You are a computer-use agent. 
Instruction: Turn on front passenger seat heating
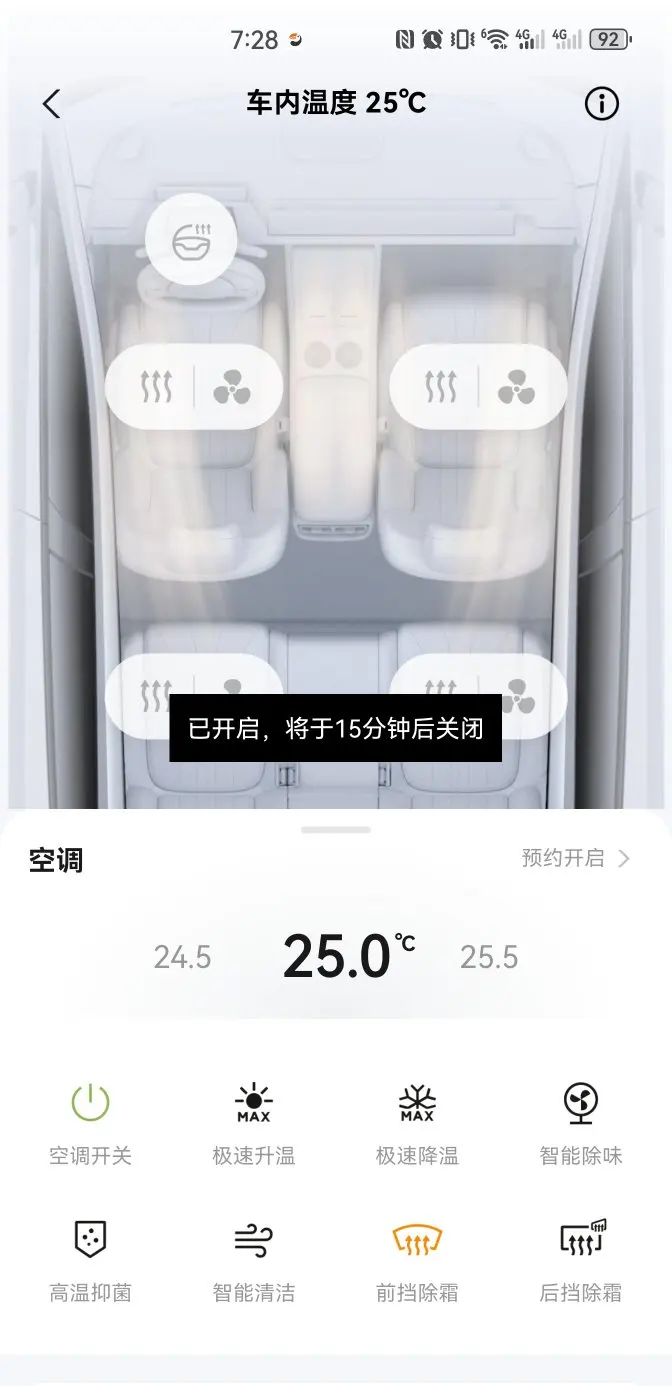point(441,386)
